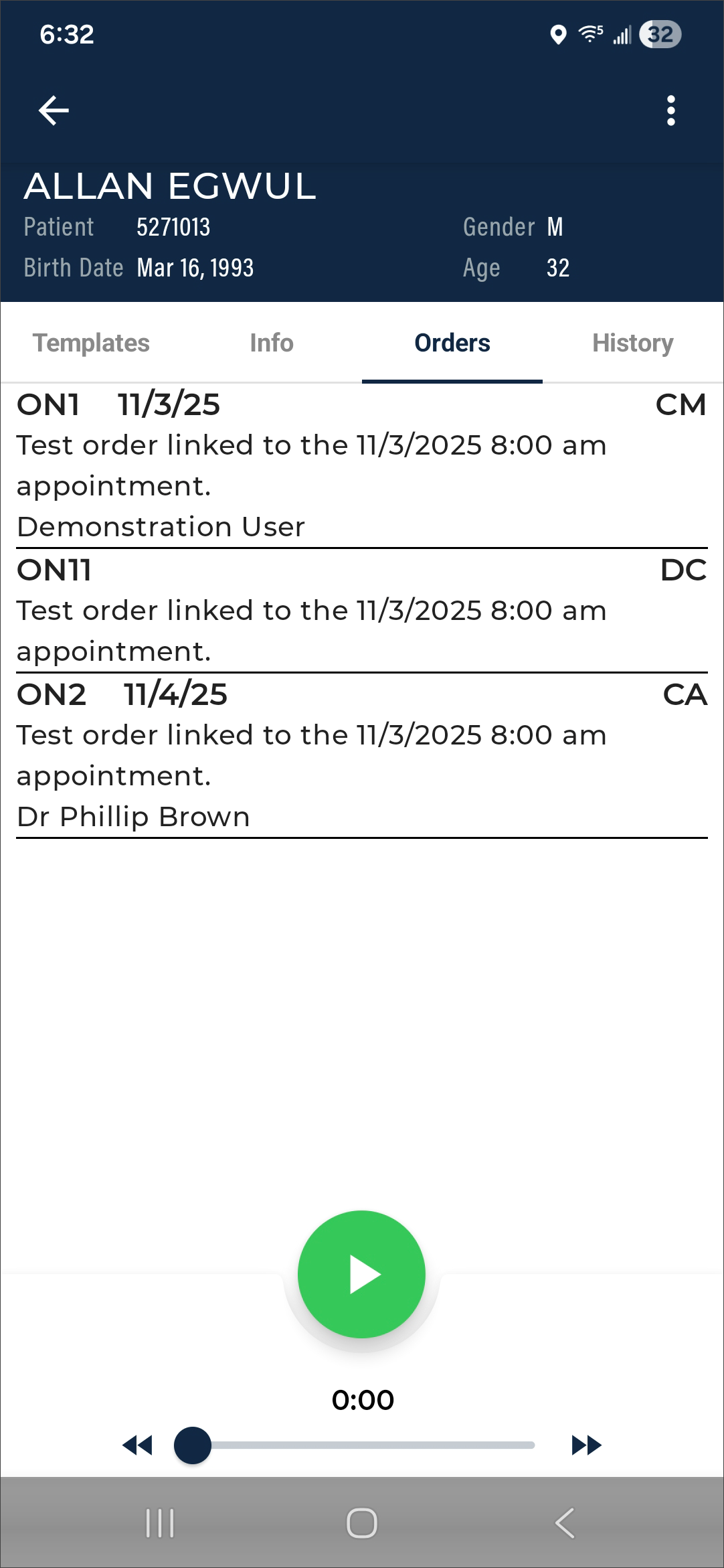Open the overflow menu
This screenshot has width=724, height=1568.
tap(670, 110)
